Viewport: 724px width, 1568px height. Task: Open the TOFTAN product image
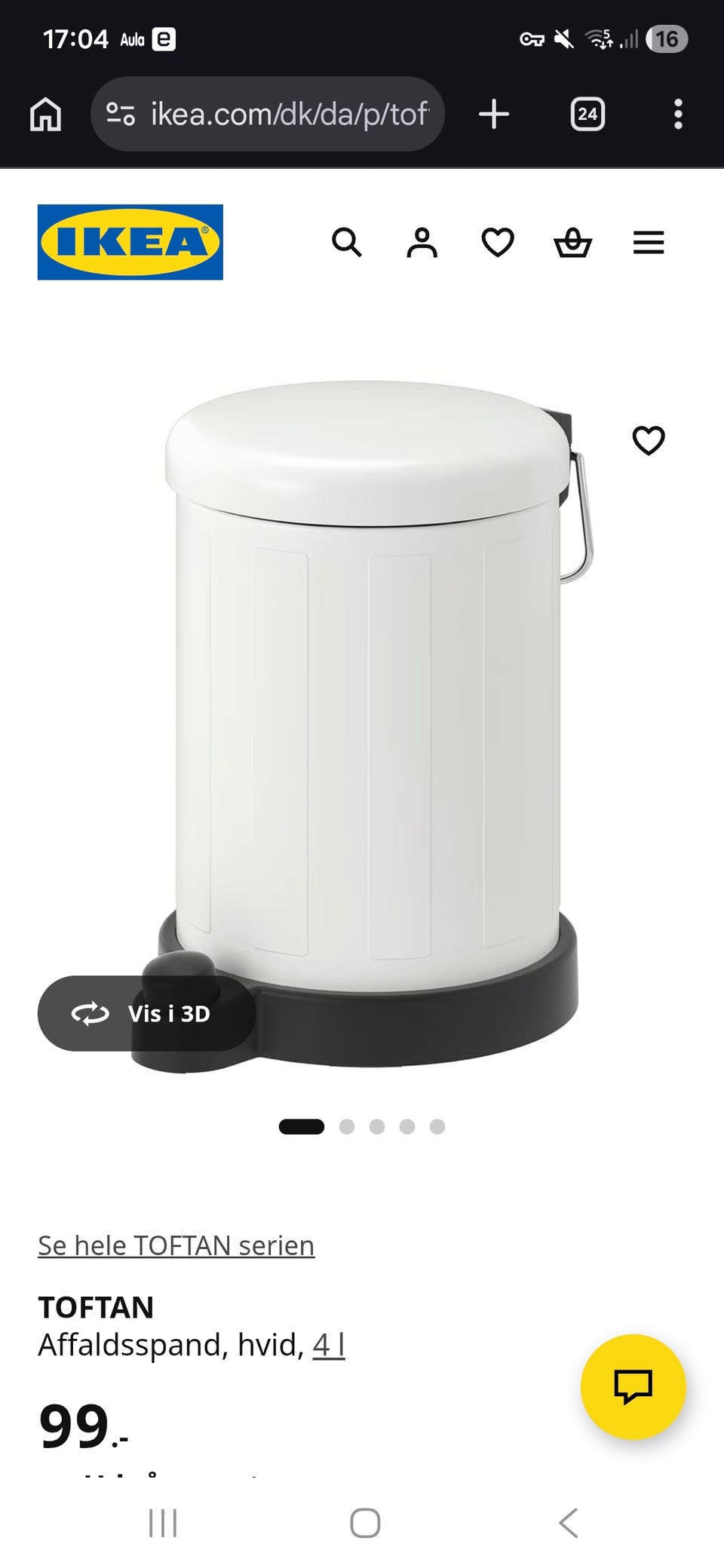click(x=370, y=716)
